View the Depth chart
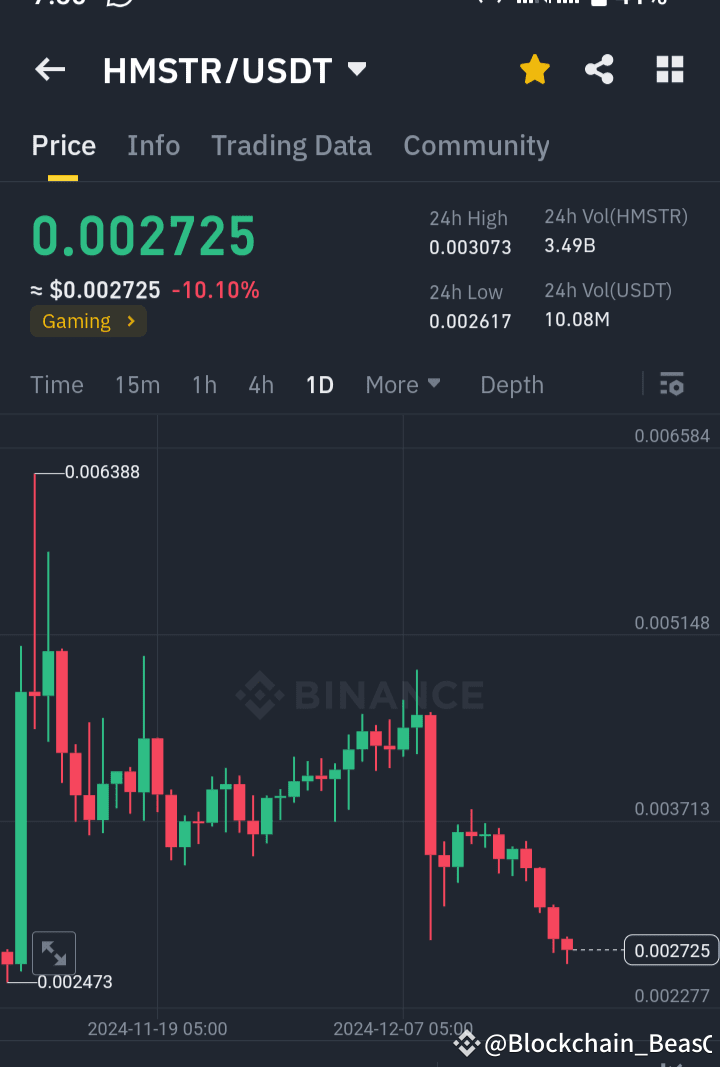The height and width of the screenshot is (1067, 720). click(511, 384)
